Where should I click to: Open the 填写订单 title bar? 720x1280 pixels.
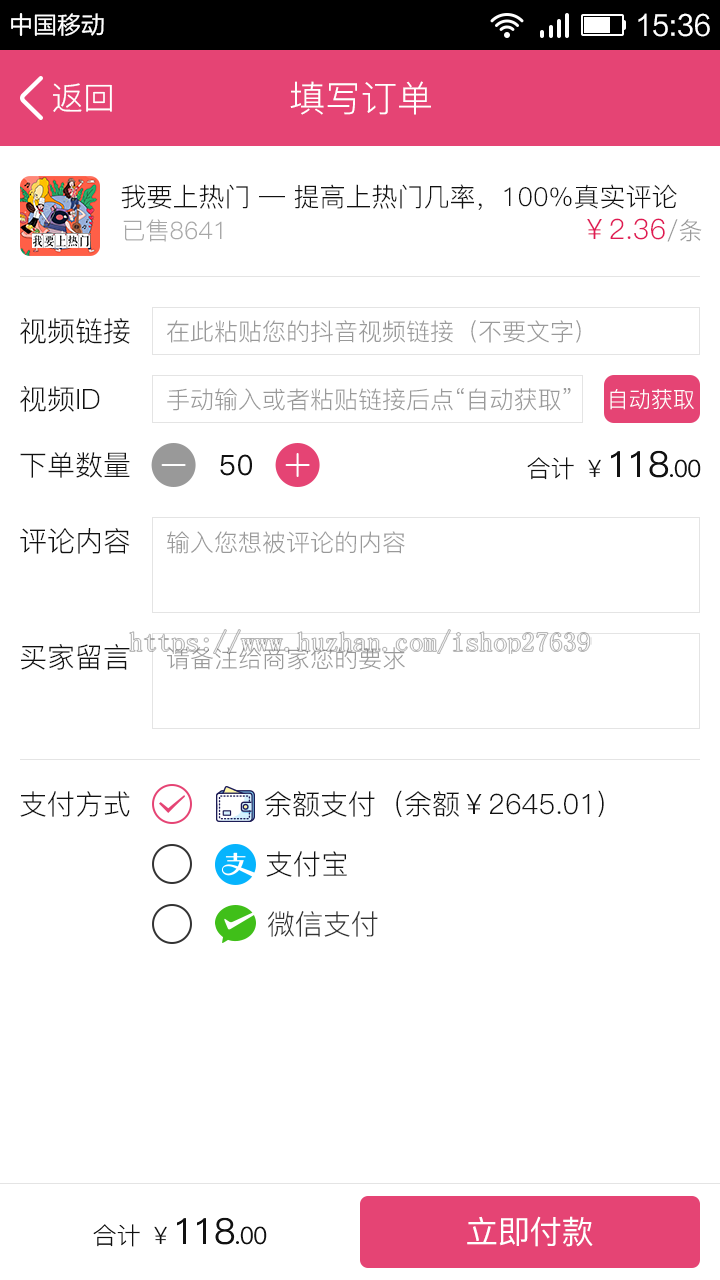point(360,98)
